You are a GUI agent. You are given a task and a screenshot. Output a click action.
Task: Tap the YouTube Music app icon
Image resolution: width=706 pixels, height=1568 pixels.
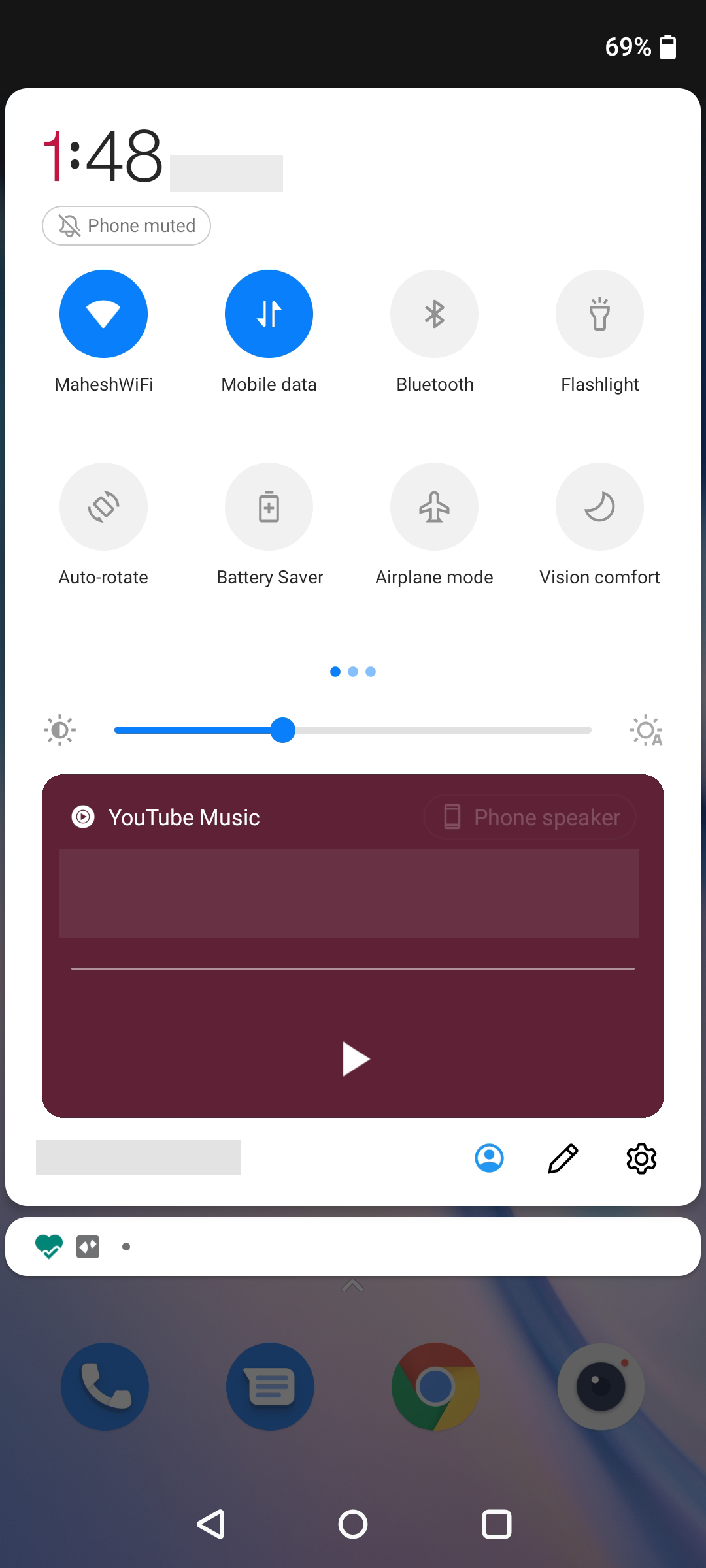(82, 817)
